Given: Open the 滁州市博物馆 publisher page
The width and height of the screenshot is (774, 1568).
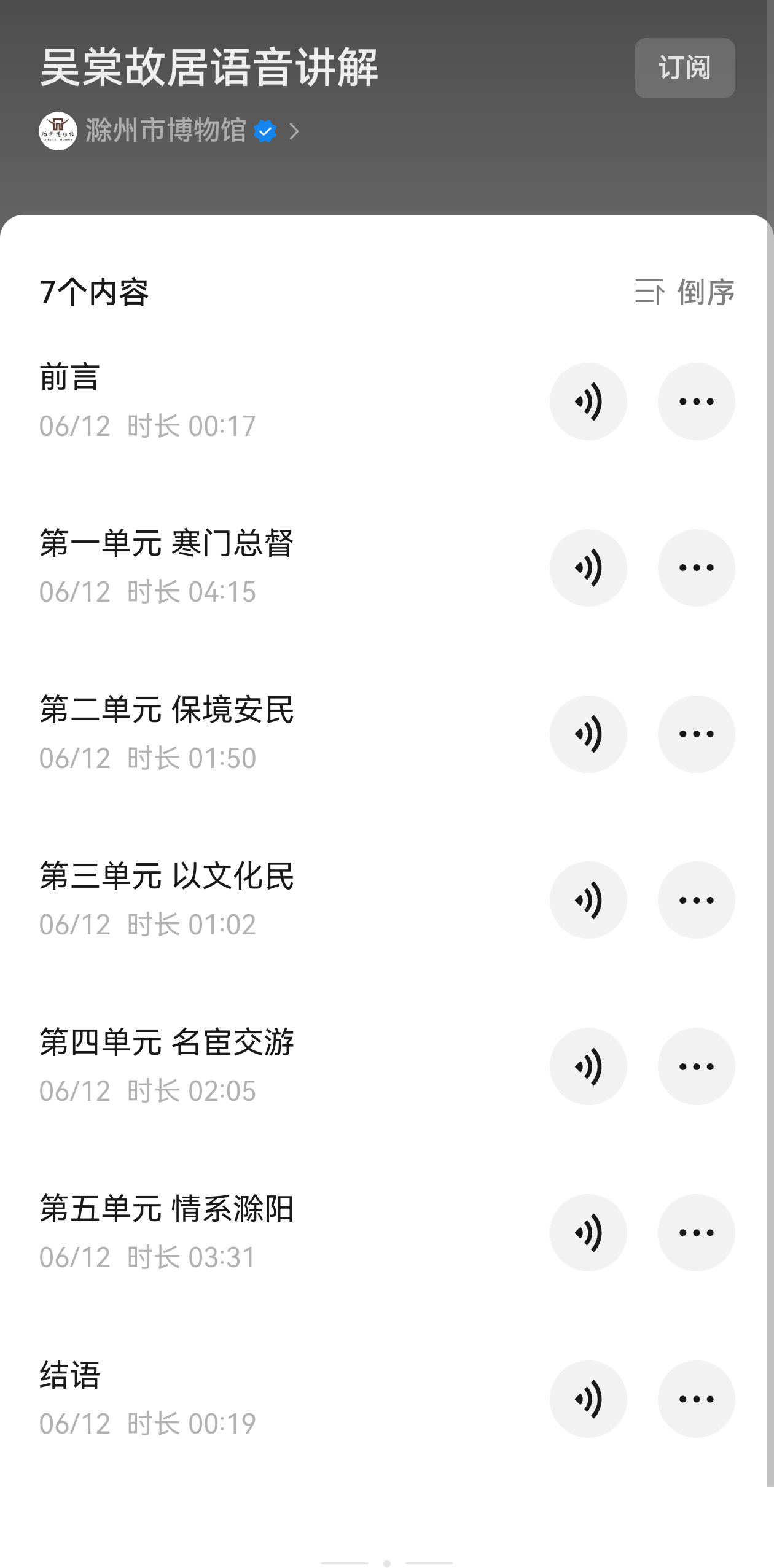Looking at the screenshot, I should 166,131.
